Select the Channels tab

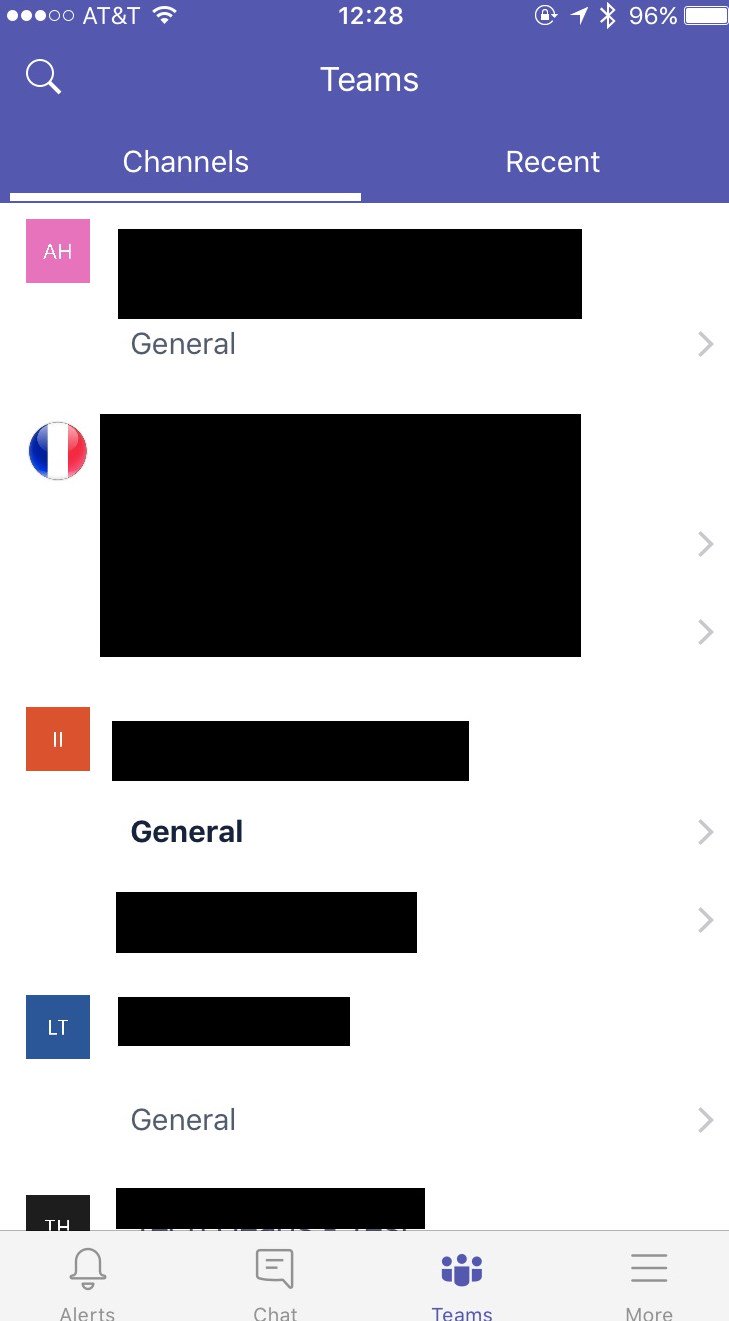tap(186, 162)
